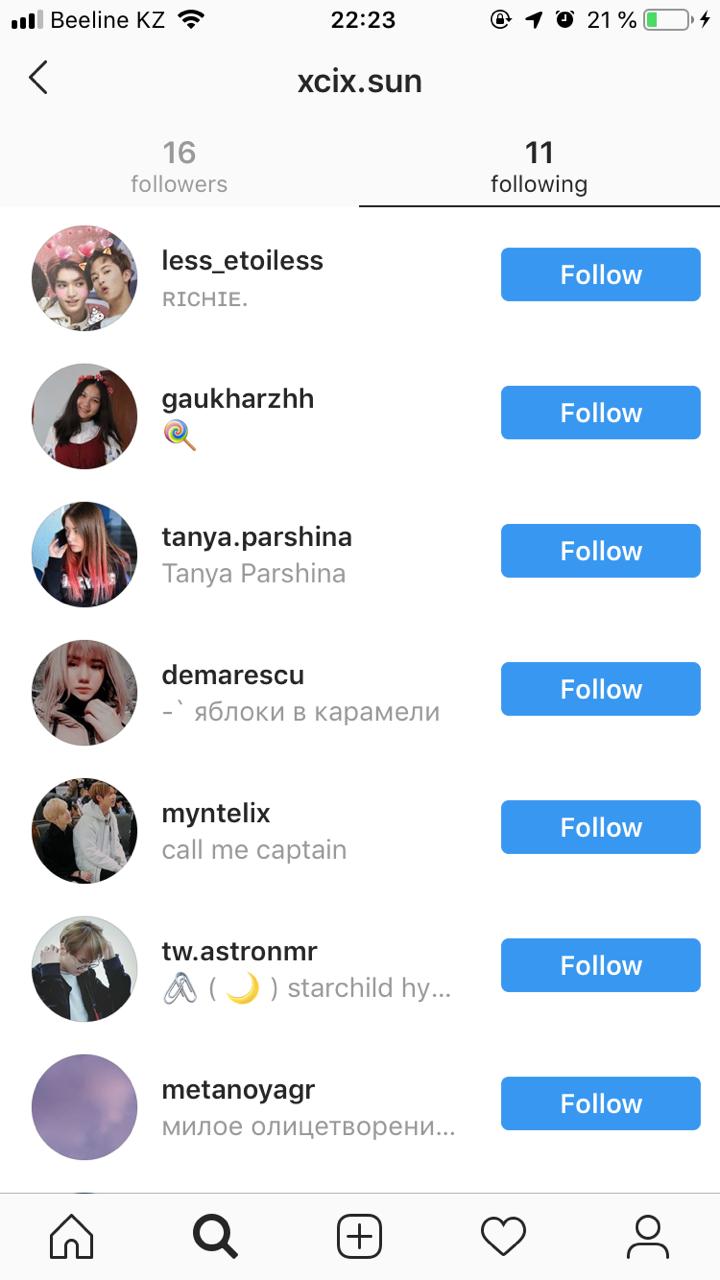Go to the home feed
This screenshot has width=720, height=1280.
[72, 1237]
